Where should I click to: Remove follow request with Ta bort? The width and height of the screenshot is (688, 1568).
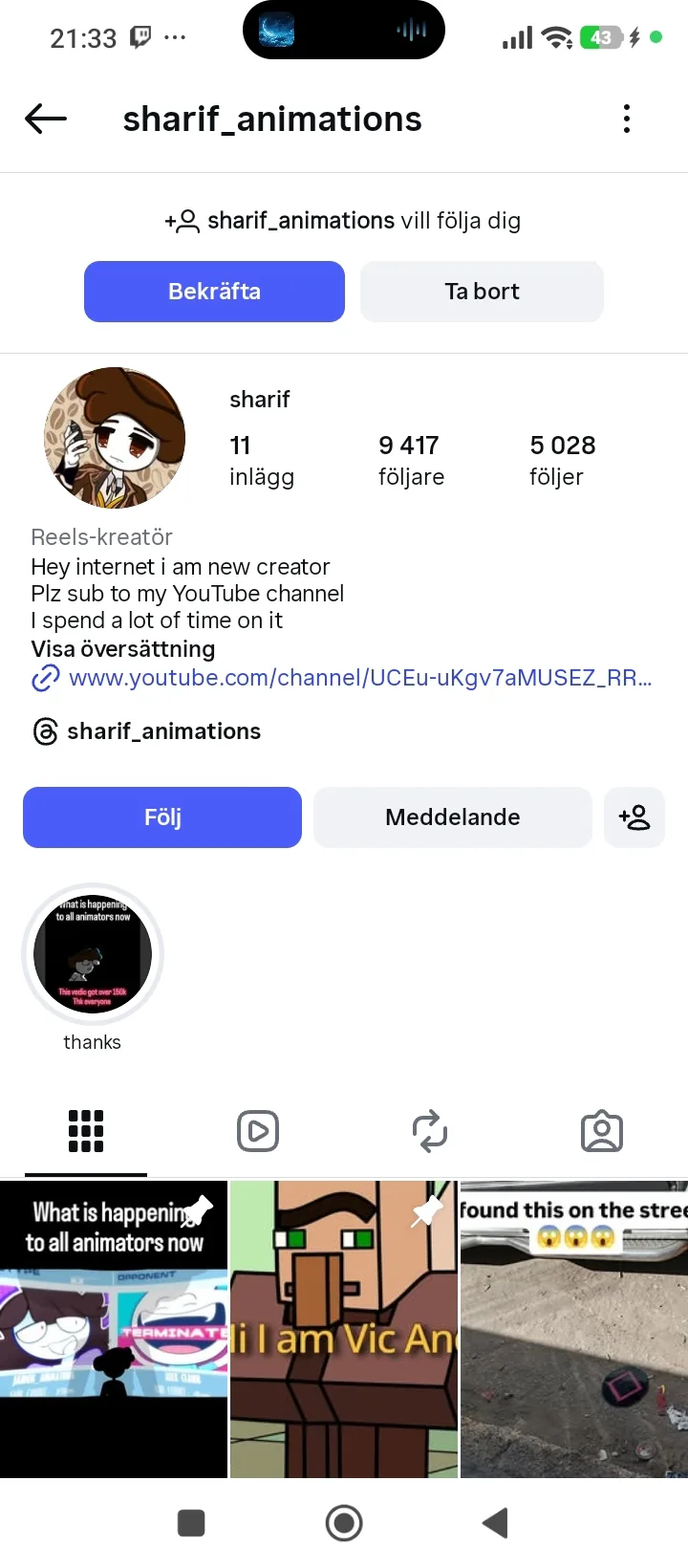(x=482, y=292)
